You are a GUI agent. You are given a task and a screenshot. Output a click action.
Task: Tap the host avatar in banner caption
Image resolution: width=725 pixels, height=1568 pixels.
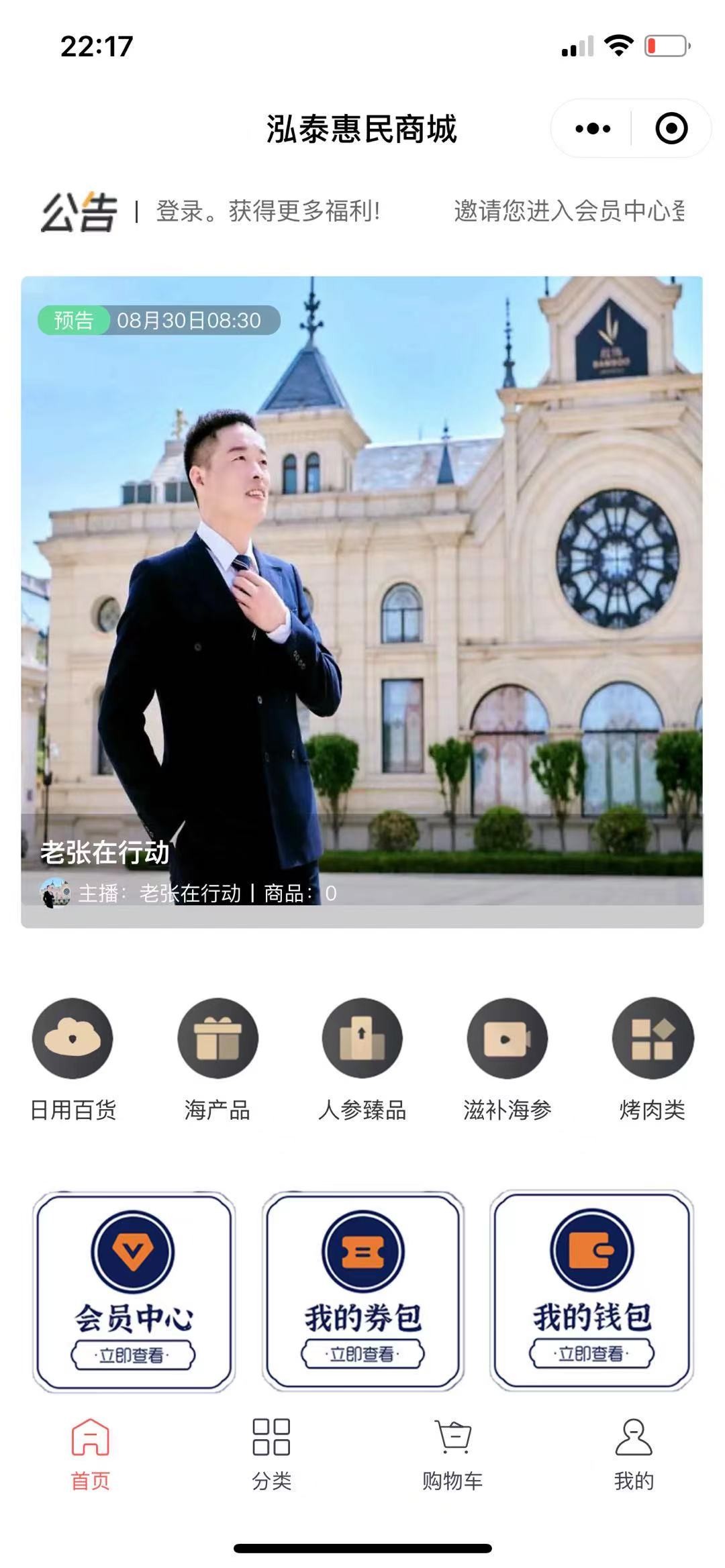click(x=56, y=892)
